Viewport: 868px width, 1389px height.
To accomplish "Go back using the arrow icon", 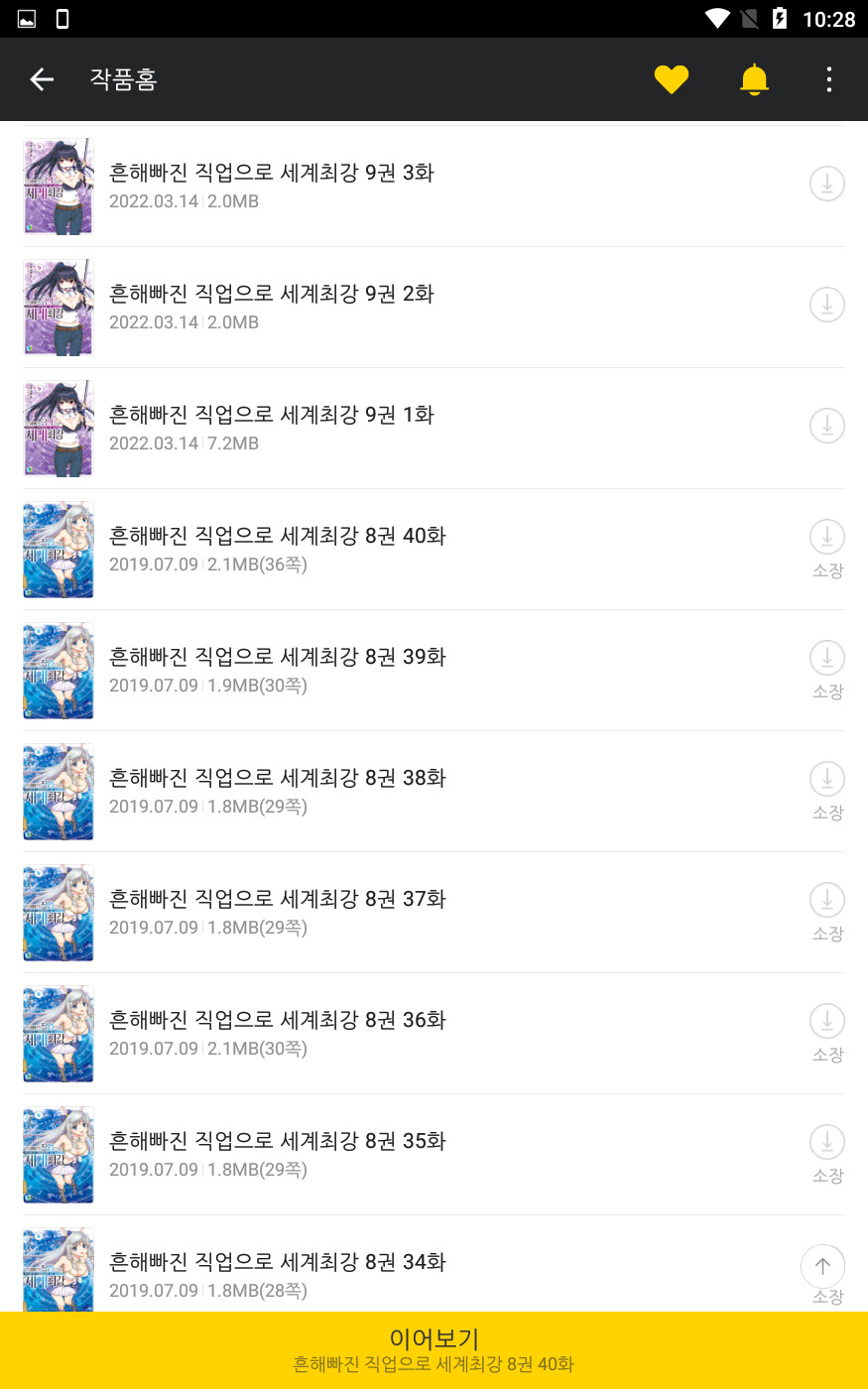I will coord(42,79).
